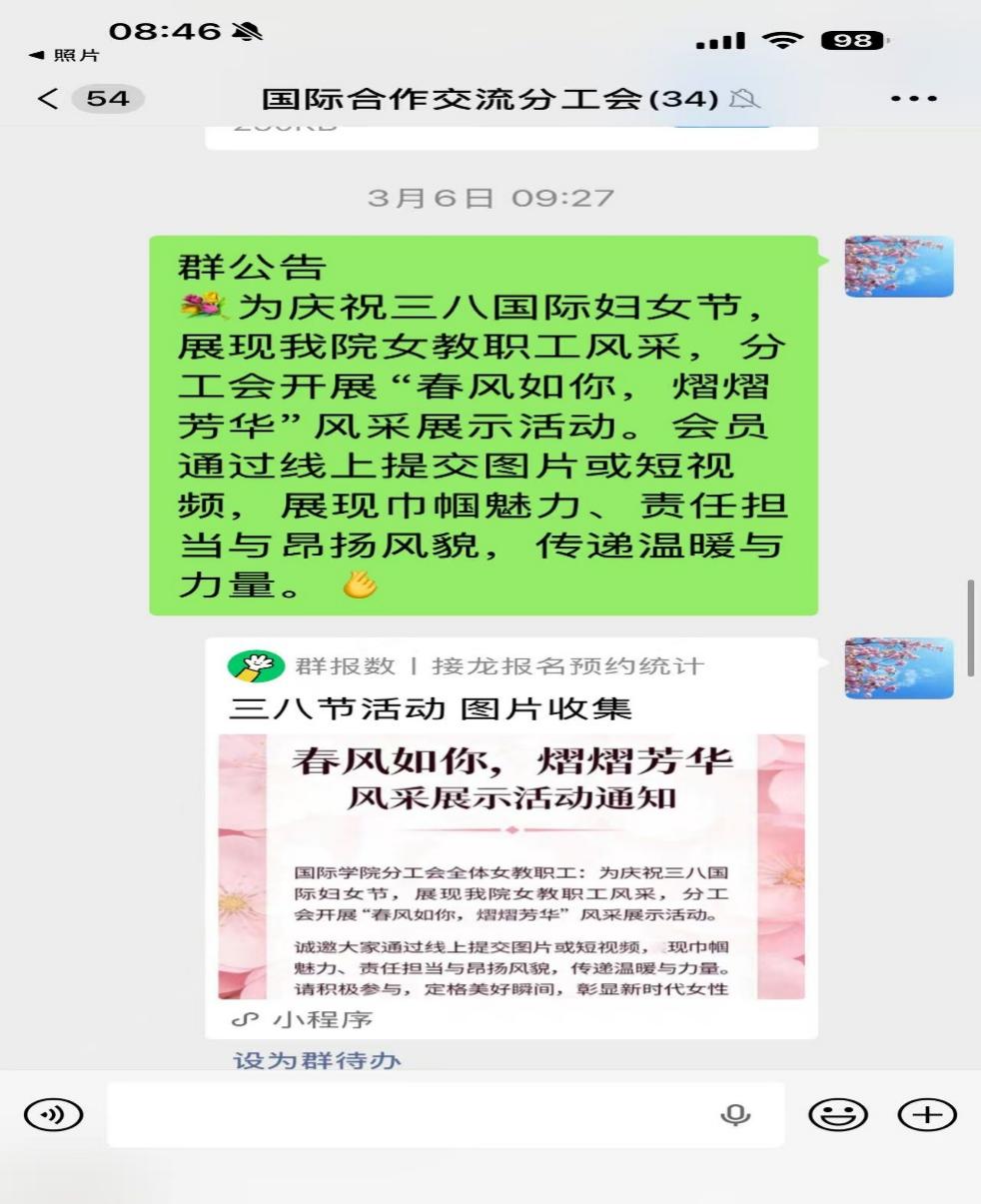Go back to the chat list
Screen dimensions: 981x1204
(x=48, y=99)
